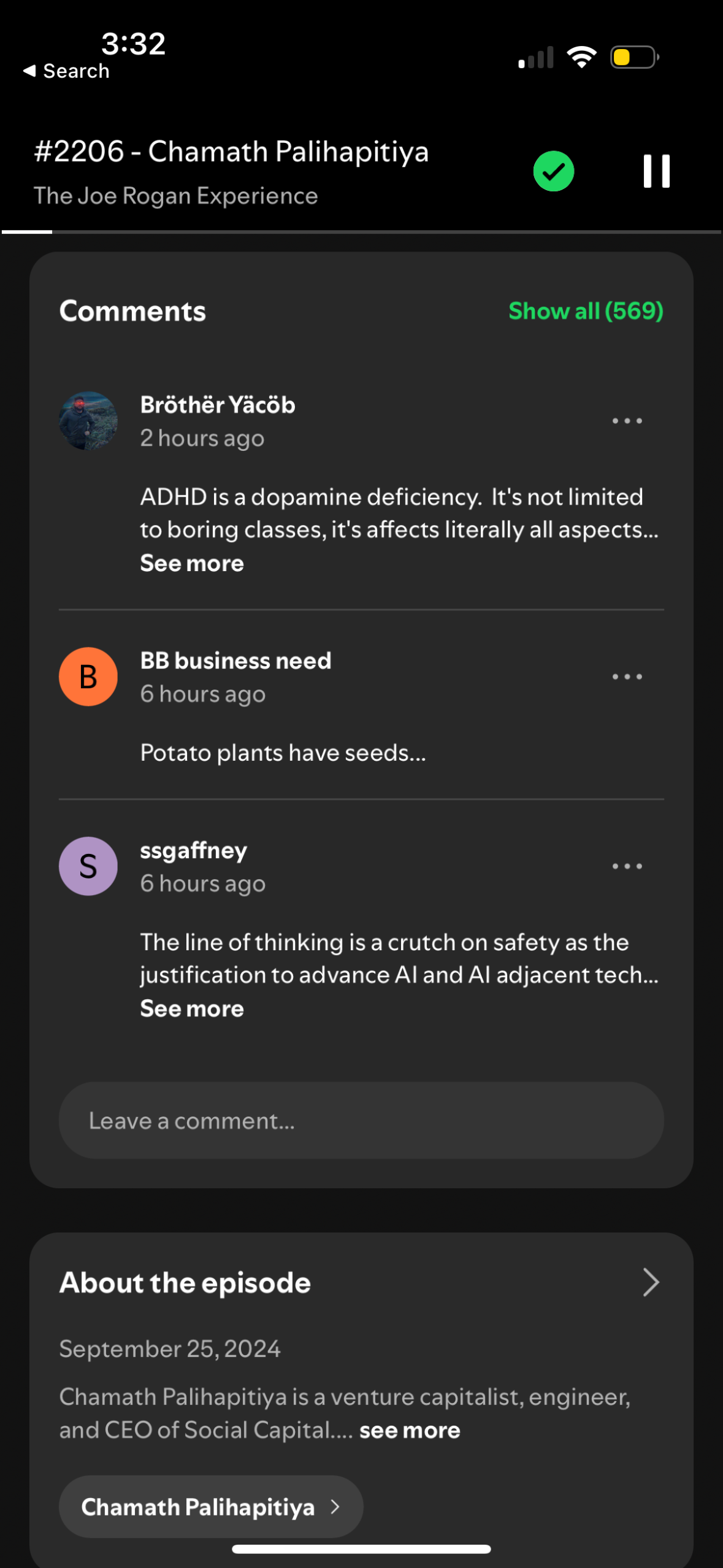Image resolution: width=723 pixels, height=1568 pixels.
Task: Open The Joe Rogan Experience show page
Action: [175, 196]
